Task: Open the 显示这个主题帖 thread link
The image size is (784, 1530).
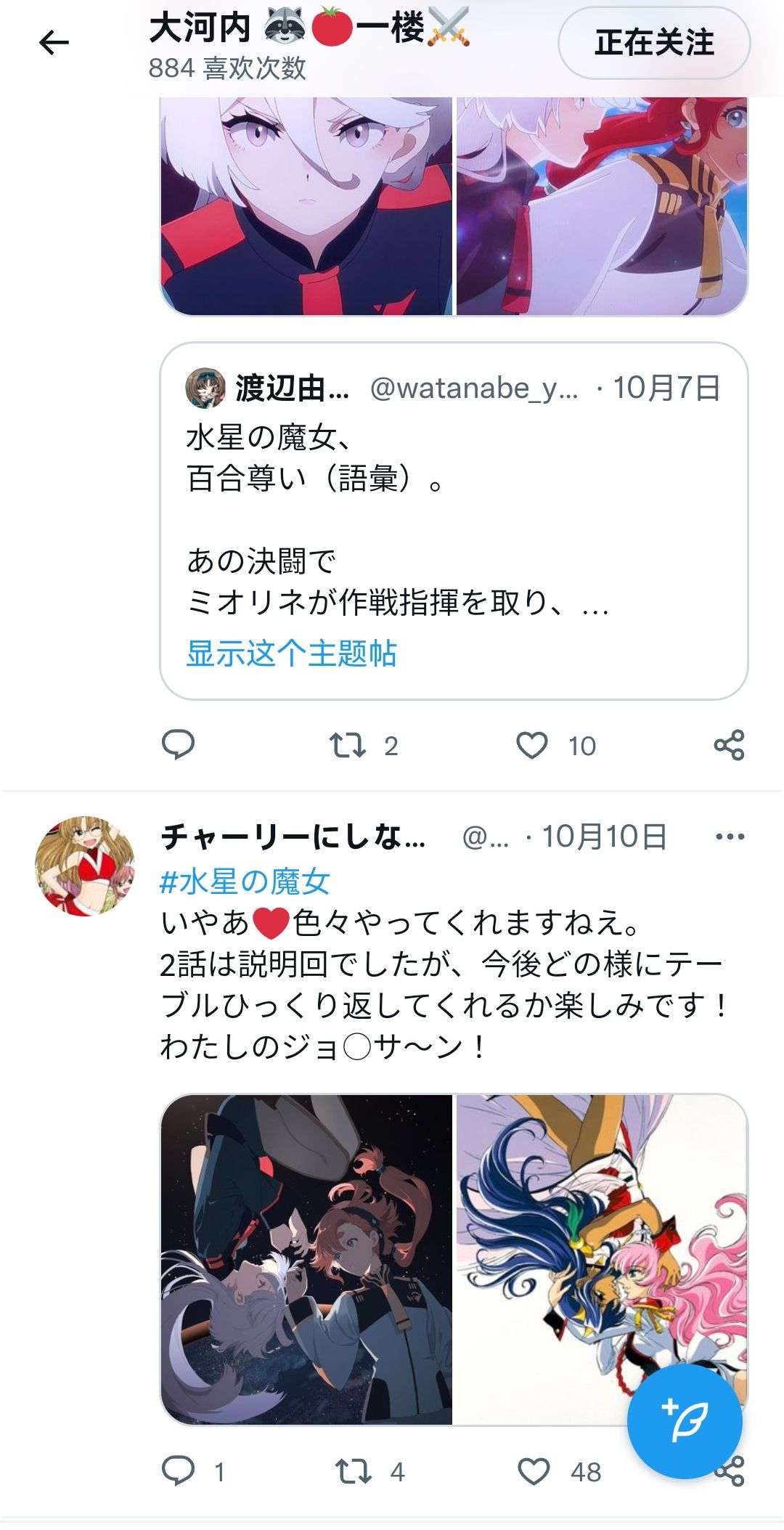Action: [291, 653]
